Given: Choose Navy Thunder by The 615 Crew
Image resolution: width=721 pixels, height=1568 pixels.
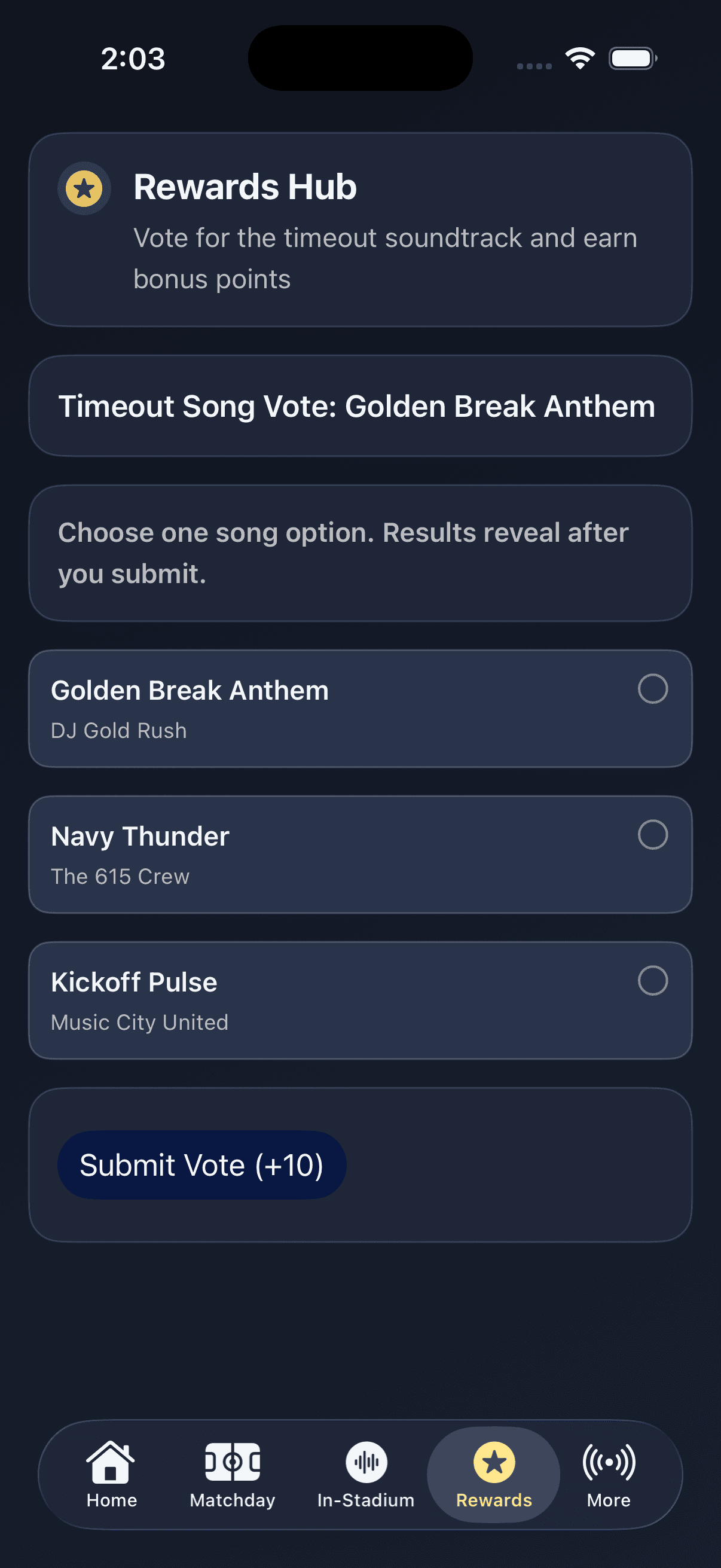Looking at the screenshot, I should [360, 855].
